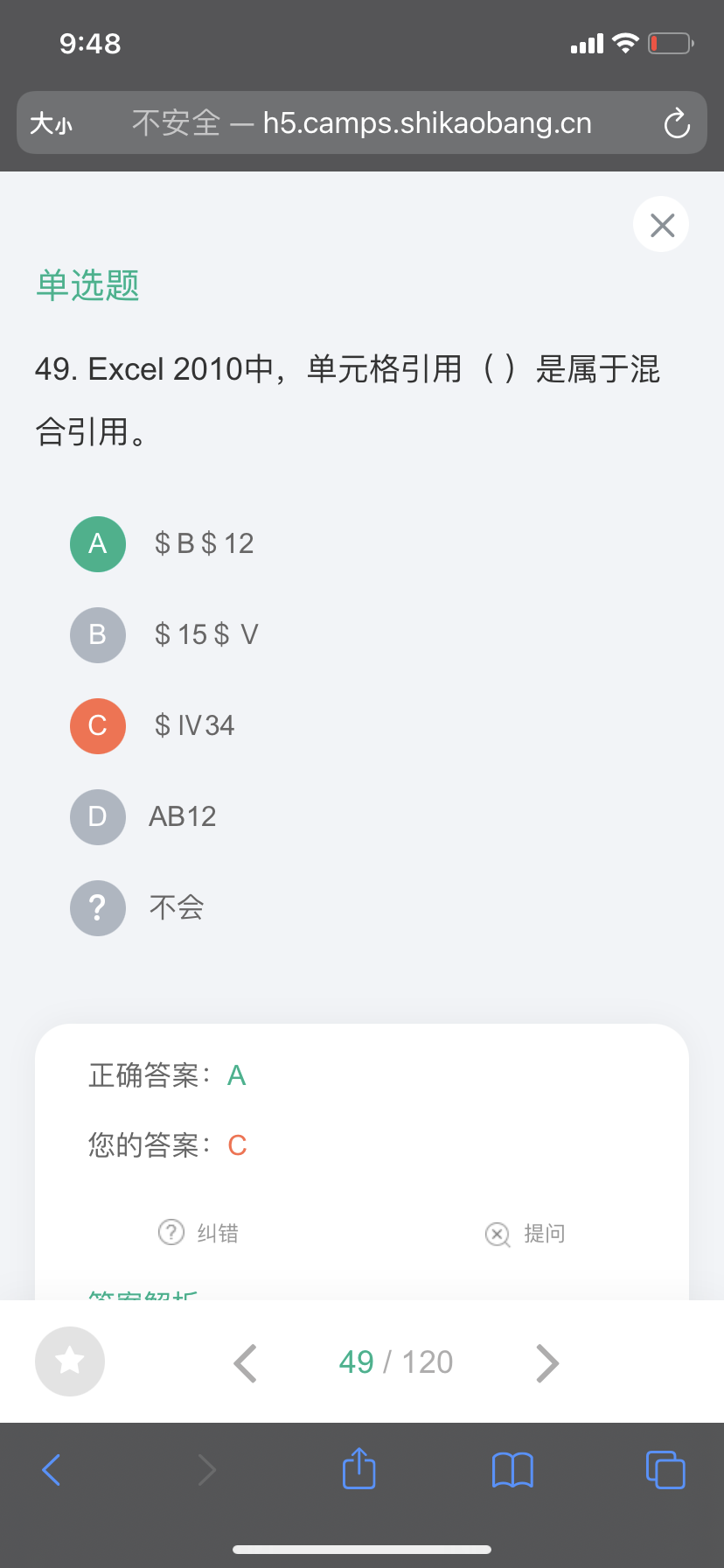Tap the URL address bar
Viewport: 724px width, 1568px height.
[362, 122]
